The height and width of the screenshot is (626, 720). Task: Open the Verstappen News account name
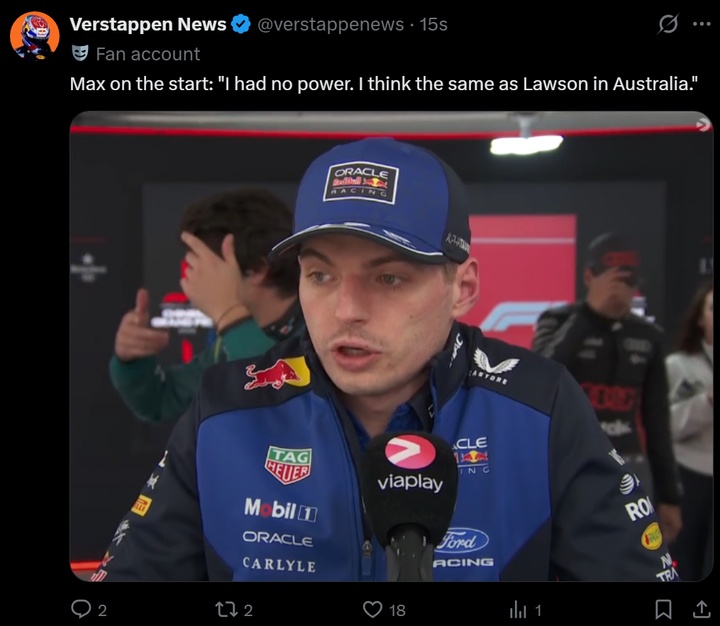click(x=147, y=24)
